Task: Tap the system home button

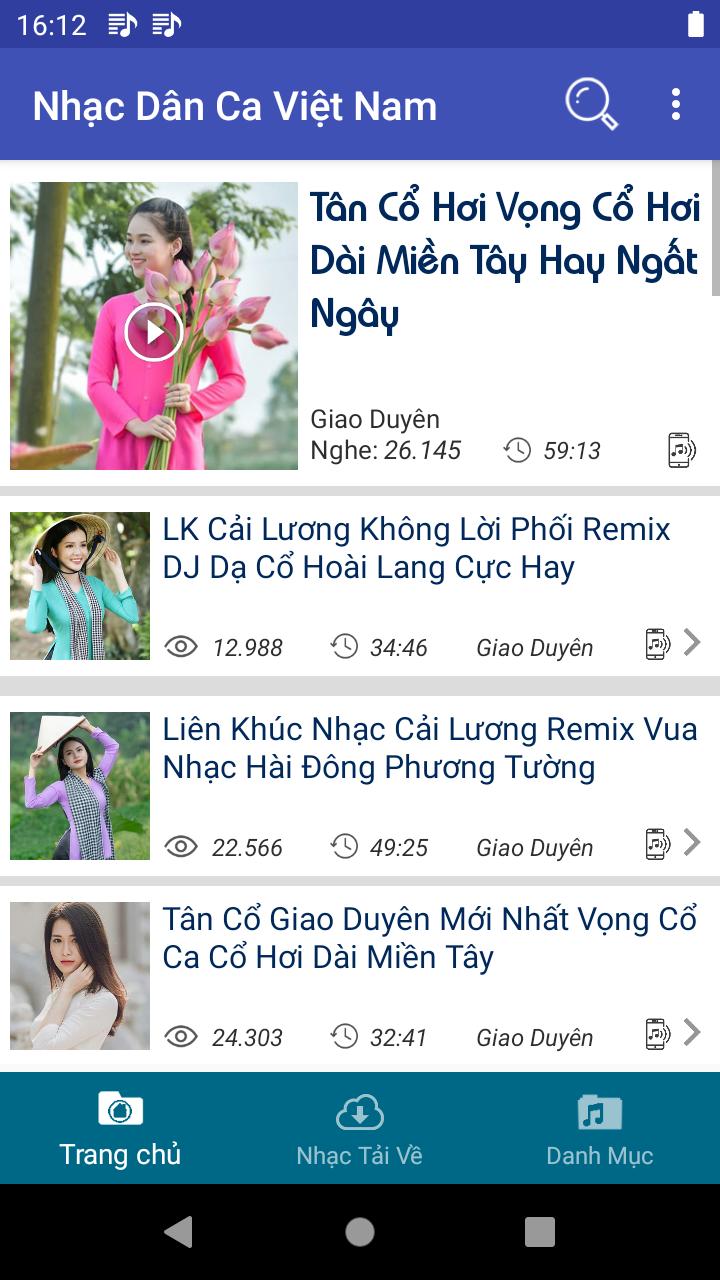Action: tap(360, 1232)
